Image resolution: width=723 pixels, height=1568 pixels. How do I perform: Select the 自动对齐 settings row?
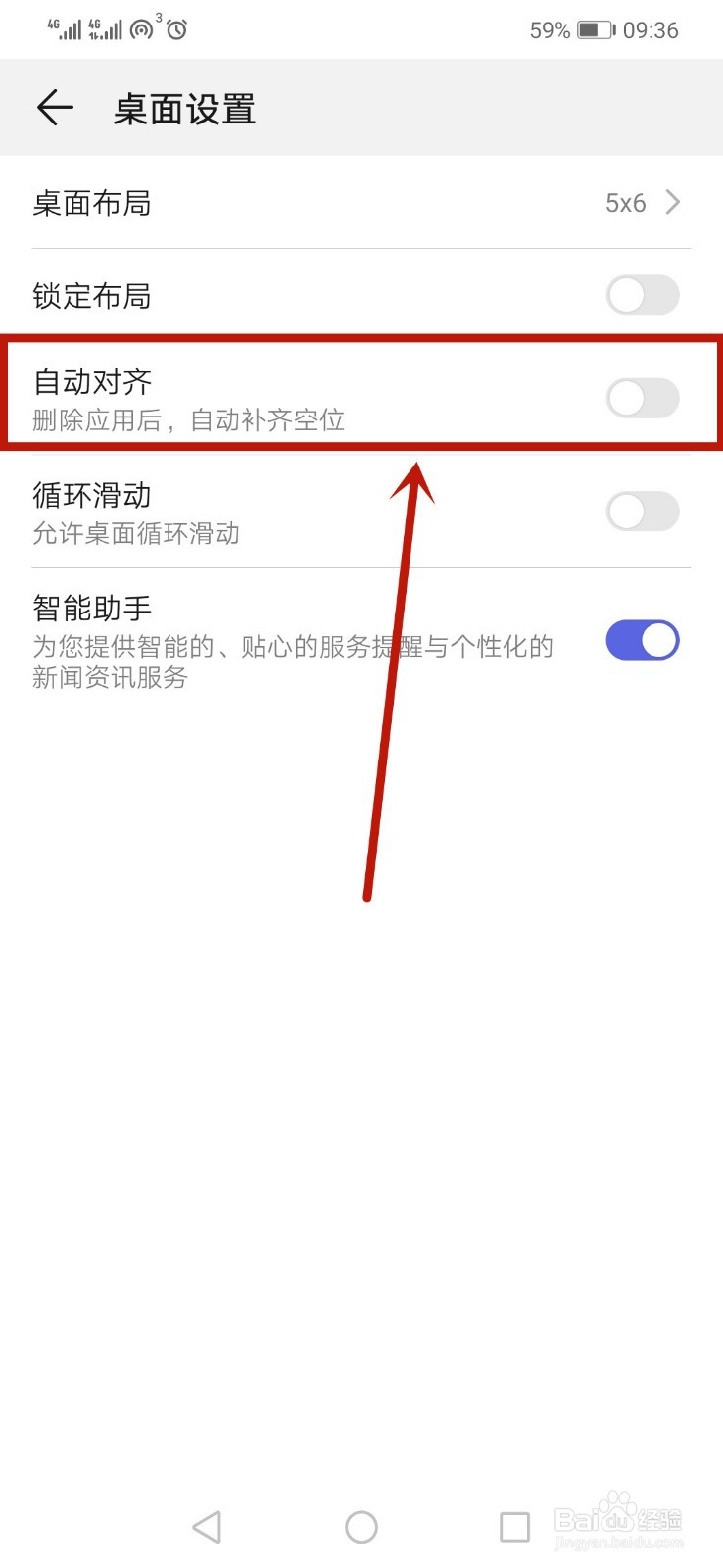[x=294, y=397]
